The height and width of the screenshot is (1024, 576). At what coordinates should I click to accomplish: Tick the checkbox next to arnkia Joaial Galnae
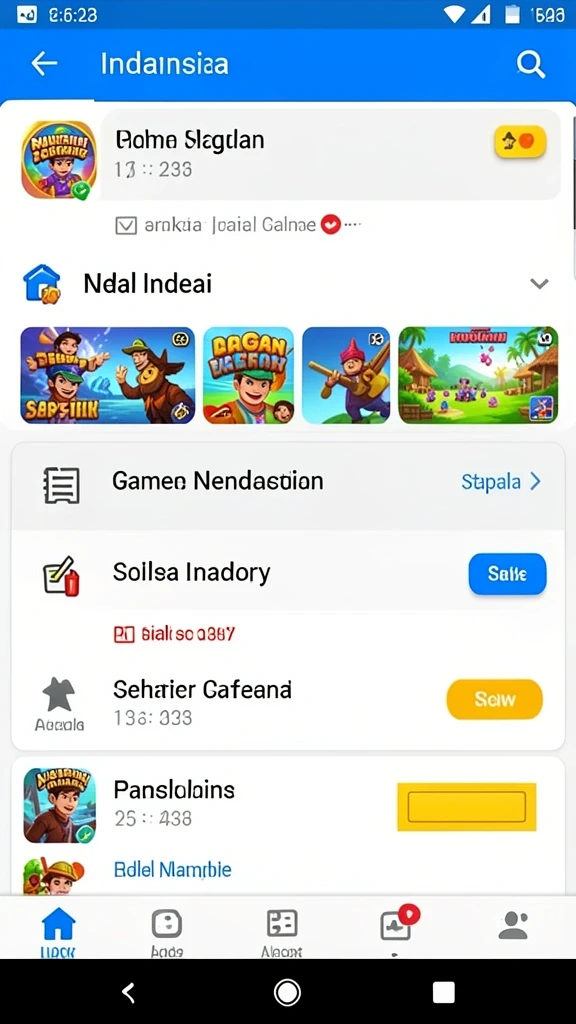coord(125,225)
